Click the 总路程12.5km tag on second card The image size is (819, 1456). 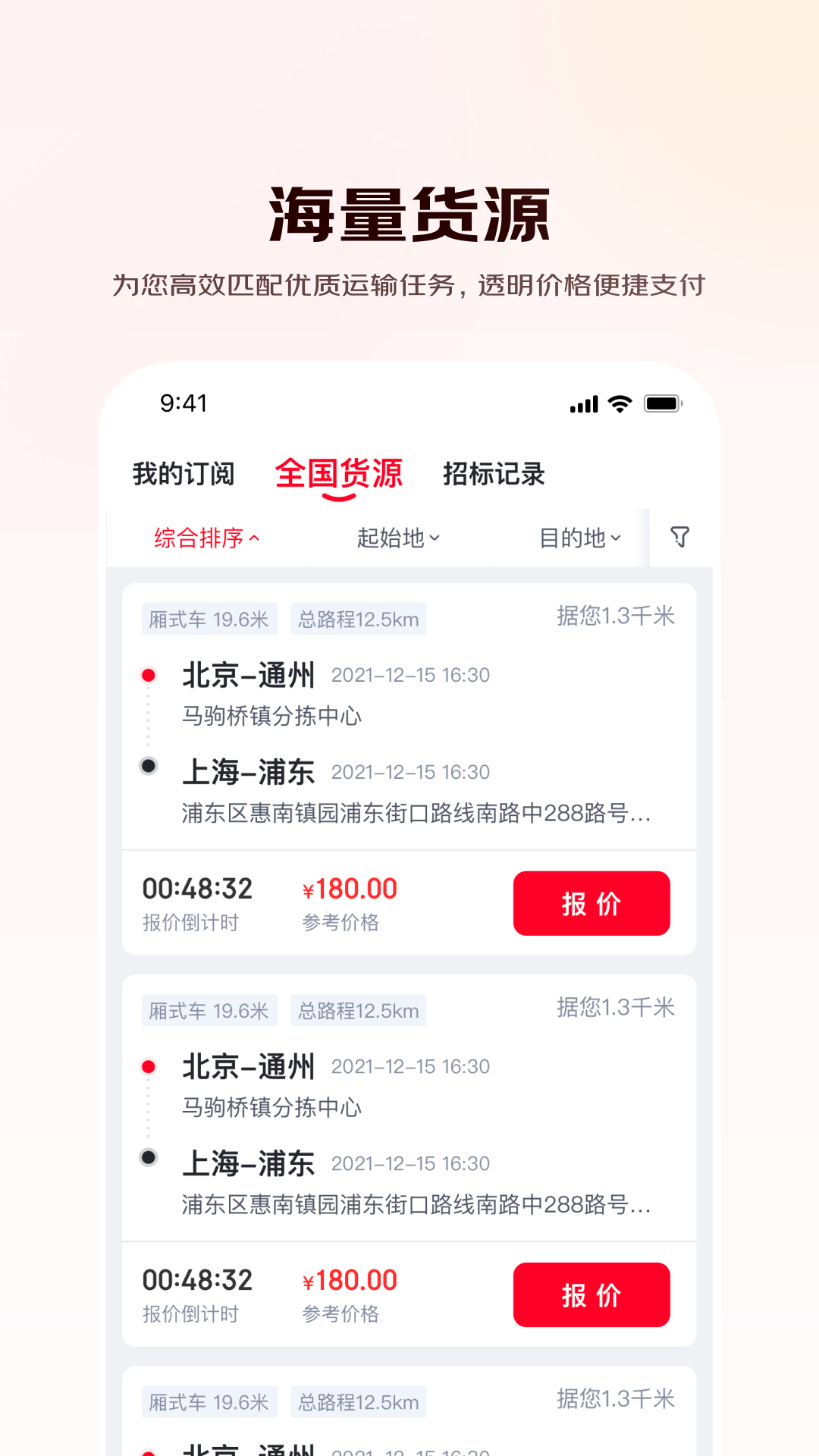tap(358, 1009)
